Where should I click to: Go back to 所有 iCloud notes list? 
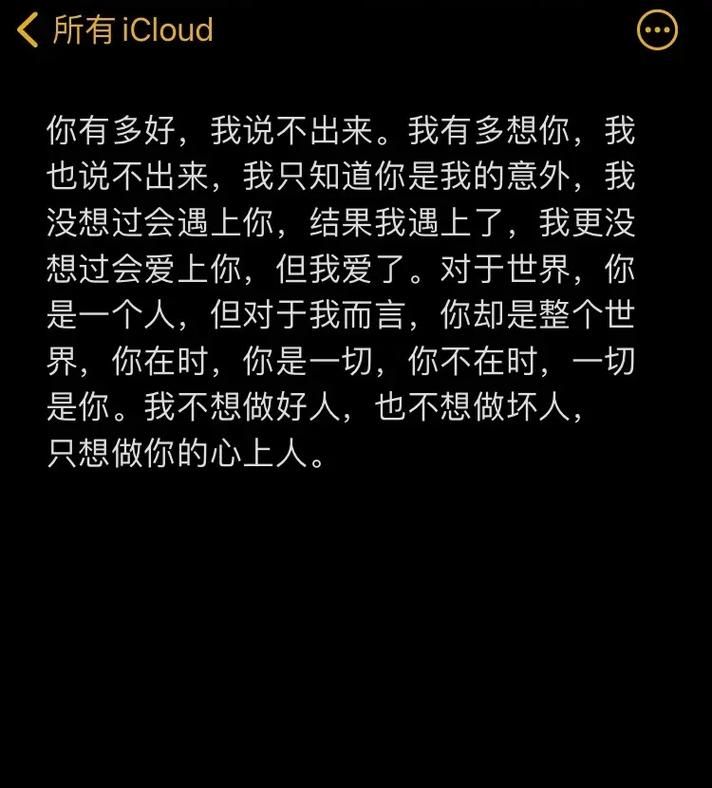pyautogui.click(x=115, y=30)
